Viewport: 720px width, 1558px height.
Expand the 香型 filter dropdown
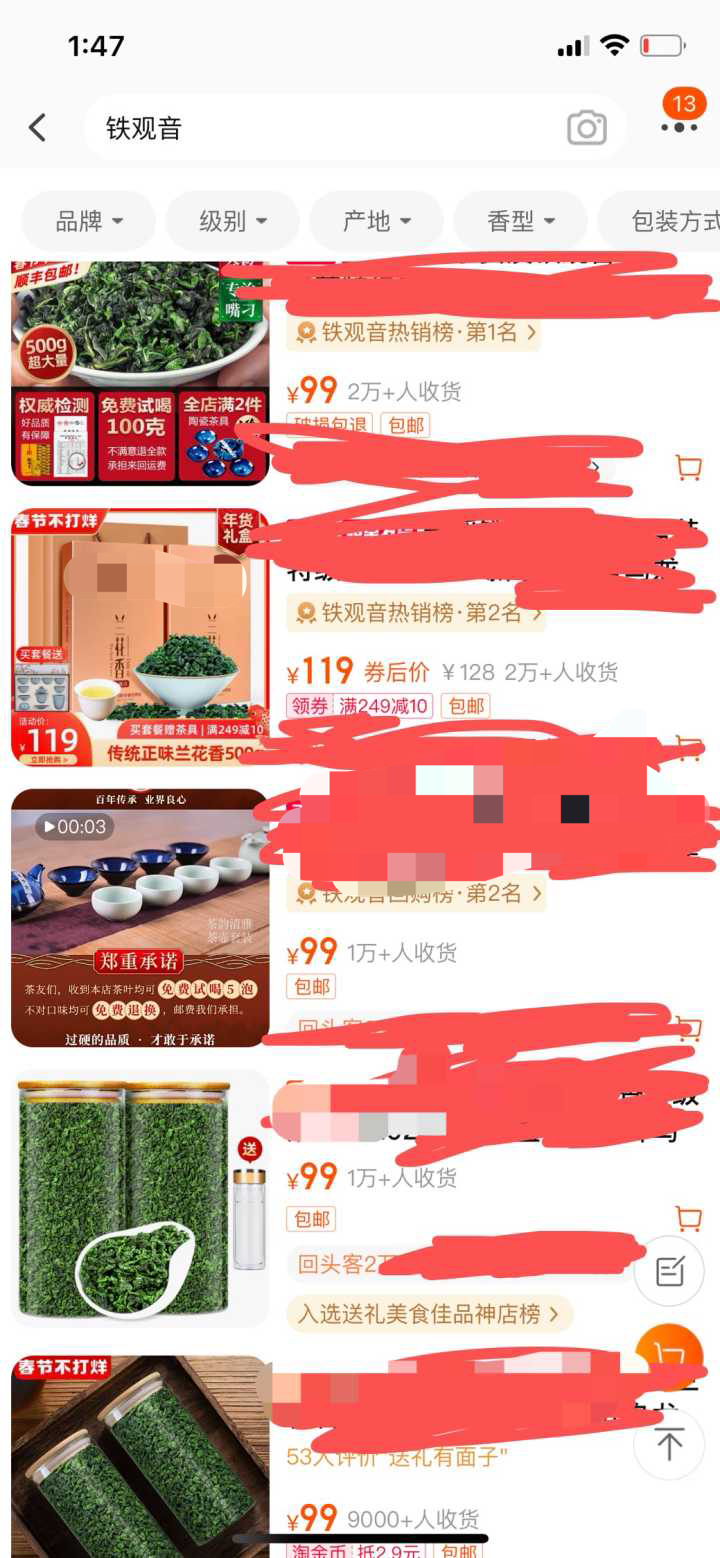point(521,221)
